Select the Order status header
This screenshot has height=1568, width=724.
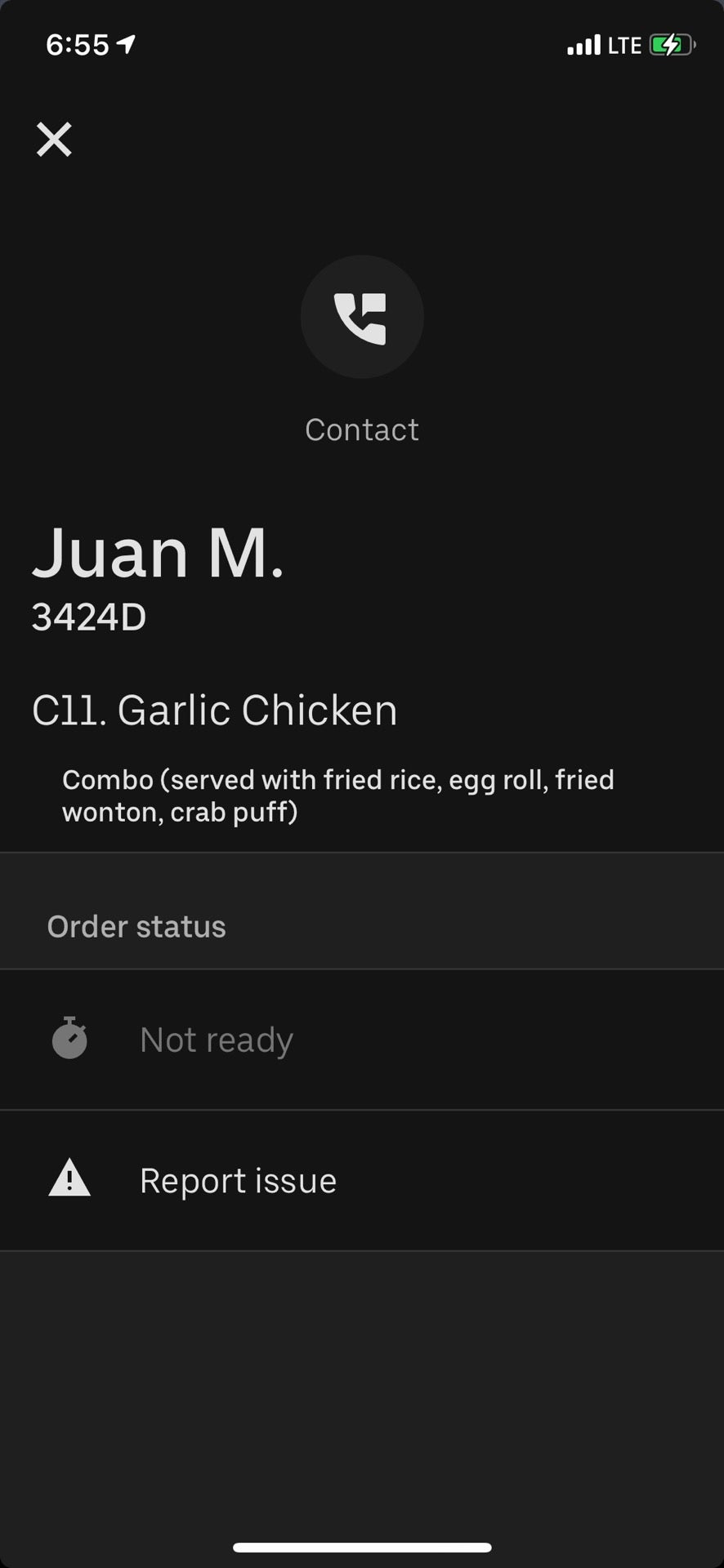click(x=136, y=925)
